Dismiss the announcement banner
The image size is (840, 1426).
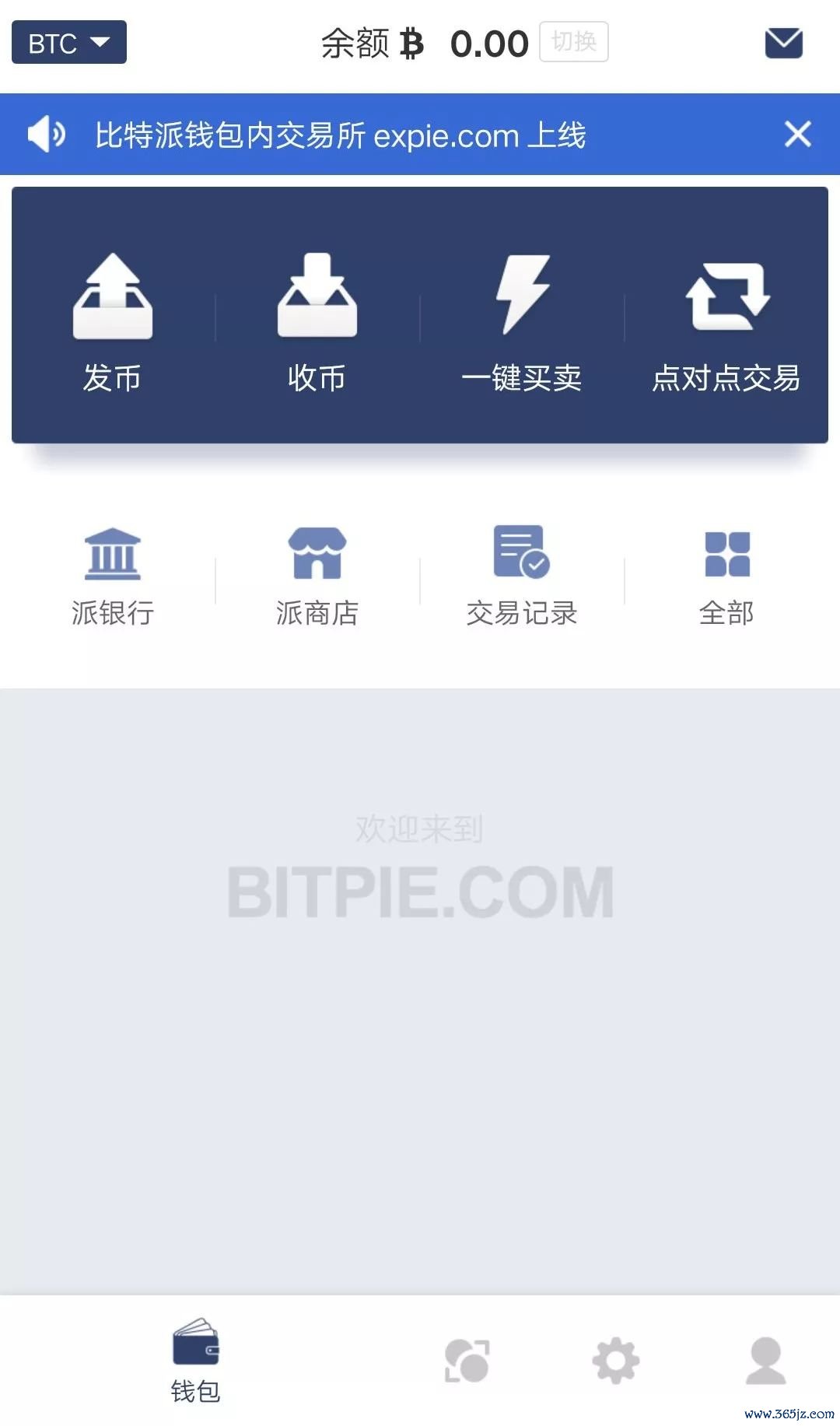[798, 134]
